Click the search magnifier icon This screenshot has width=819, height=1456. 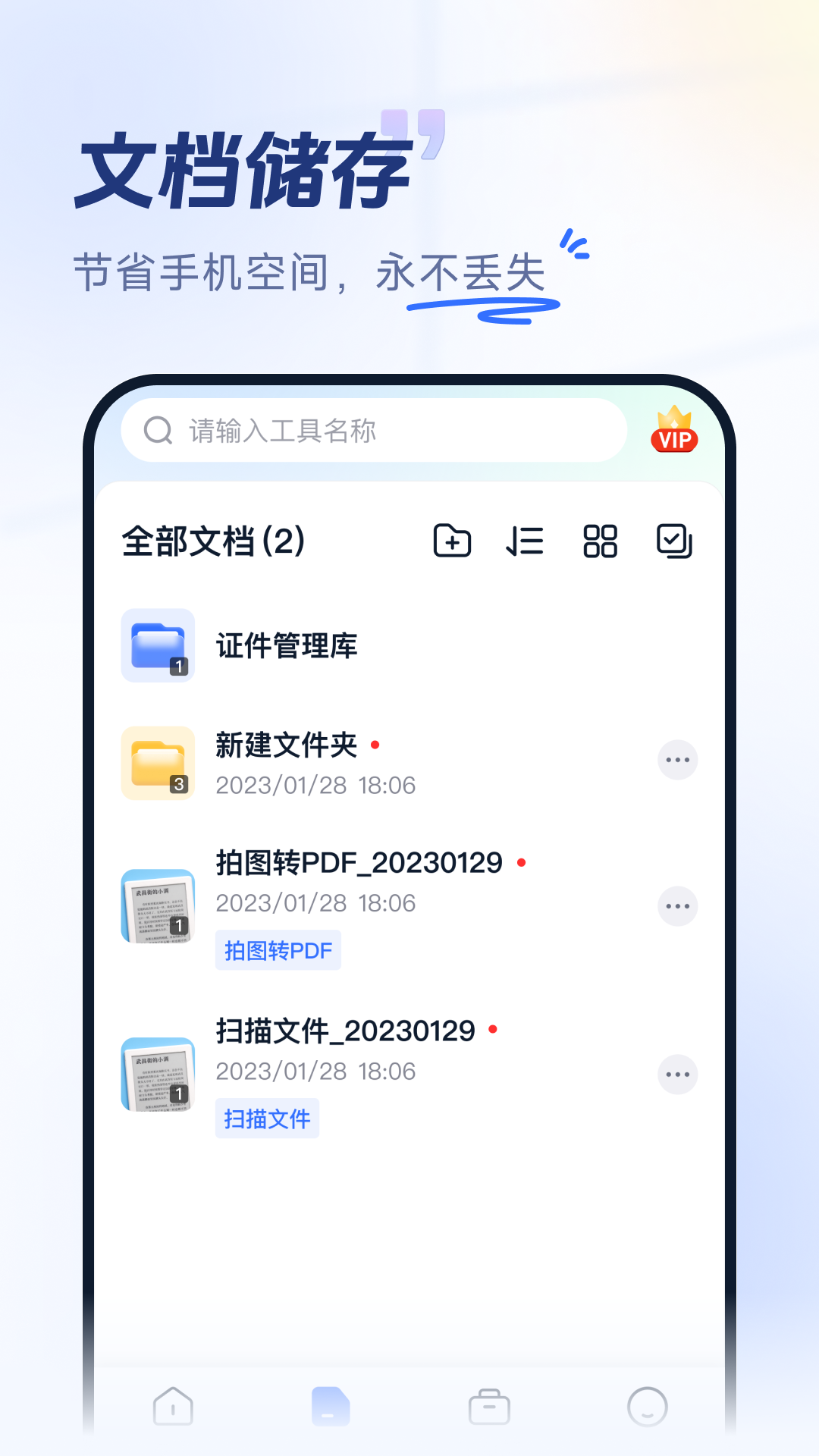[157, 430]
